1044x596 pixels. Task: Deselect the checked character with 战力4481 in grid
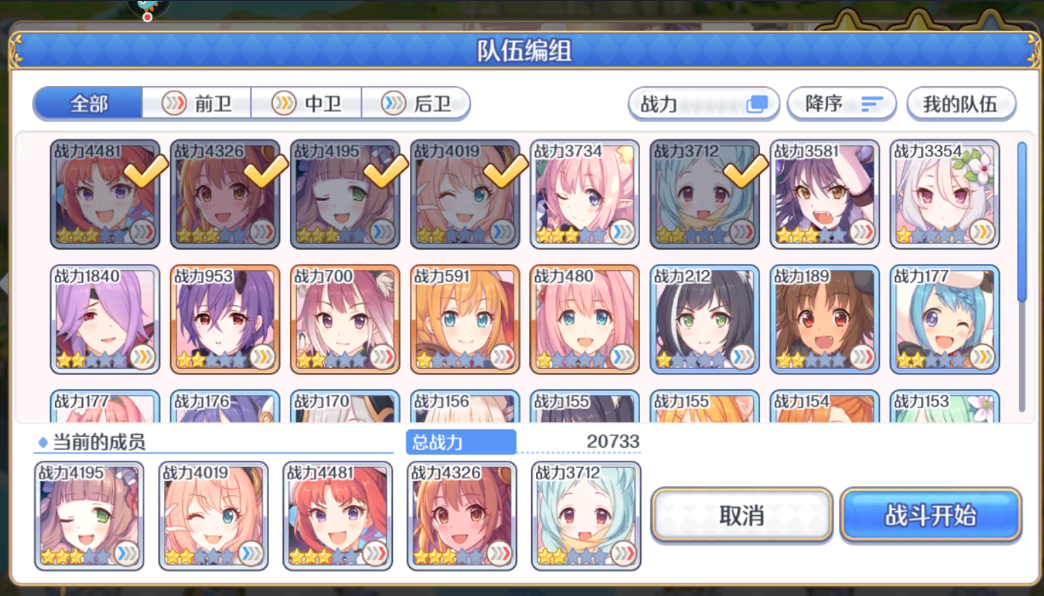(105, 194)
